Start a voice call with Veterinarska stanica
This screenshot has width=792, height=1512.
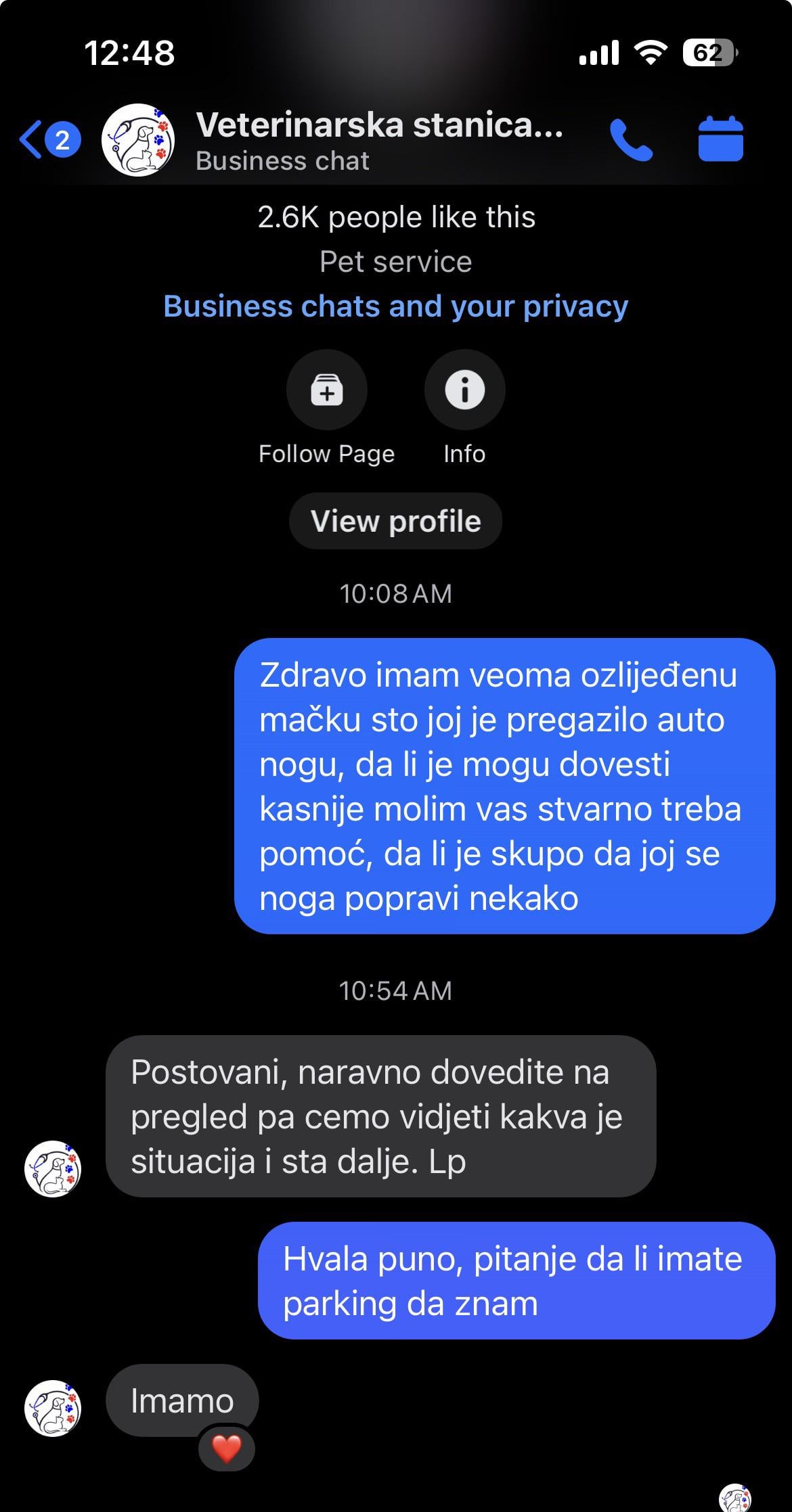pyautogui.click(x=631, y=139)
